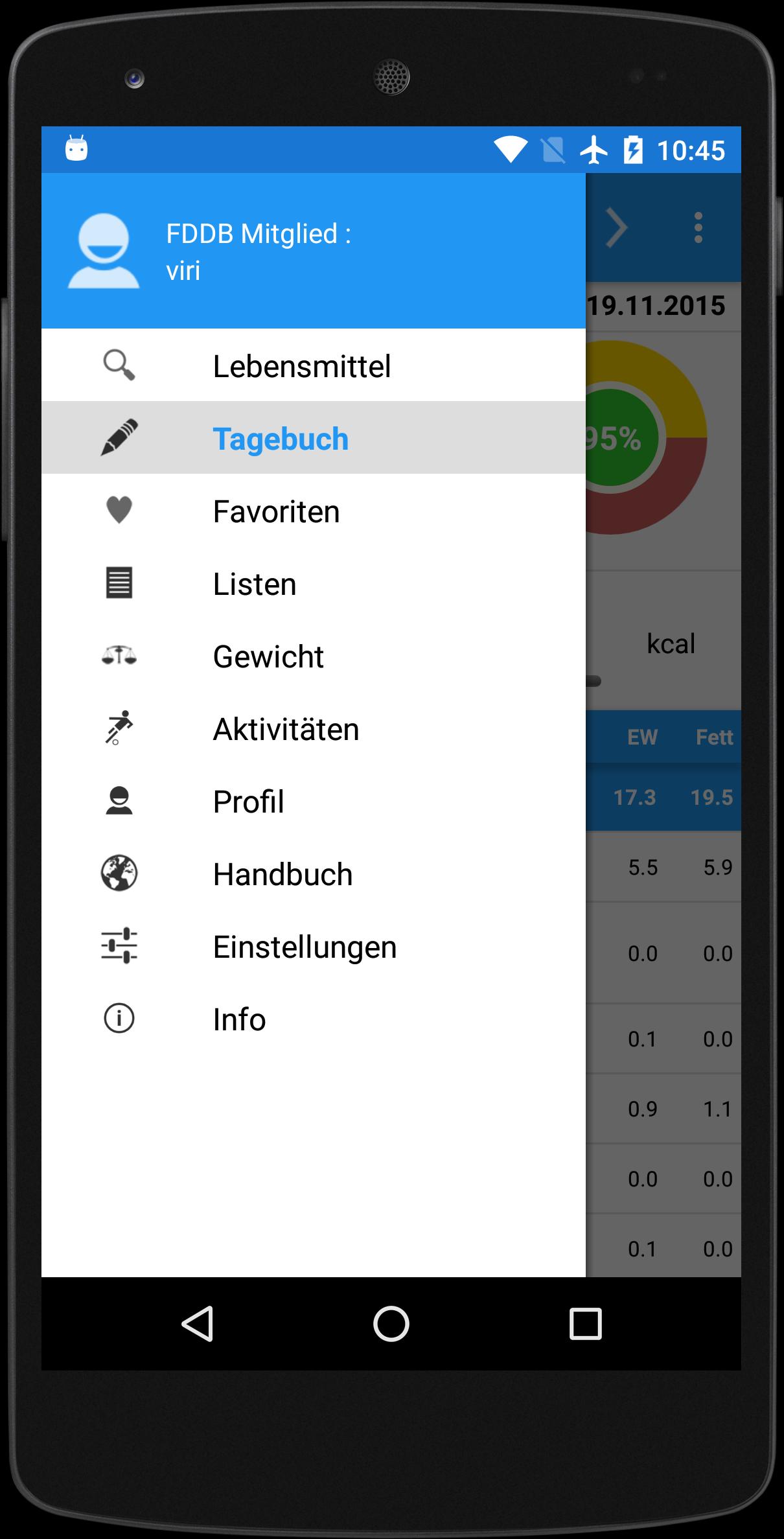Screen dimensions: 784x1539
Task: Click the Favoriten menu label
Action: [x=276, y=511]
